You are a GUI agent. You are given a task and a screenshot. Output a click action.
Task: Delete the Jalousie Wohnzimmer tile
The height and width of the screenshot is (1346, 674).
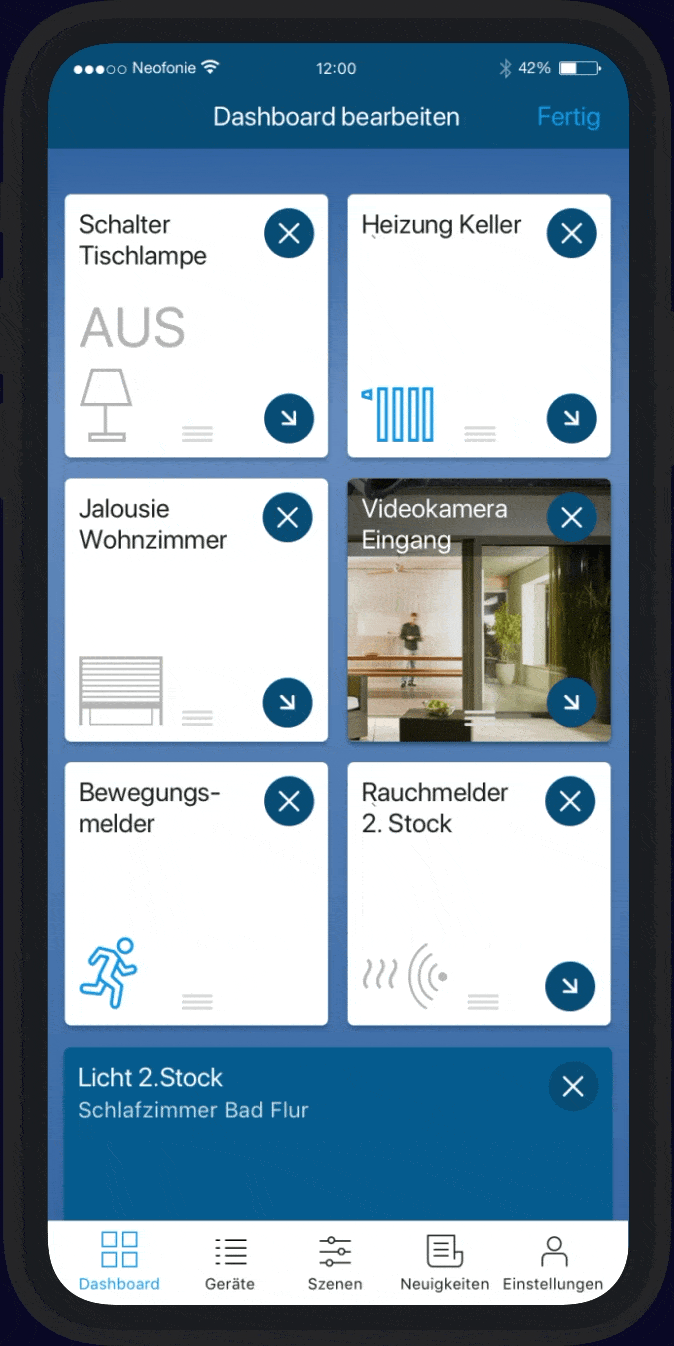[288, 517]
